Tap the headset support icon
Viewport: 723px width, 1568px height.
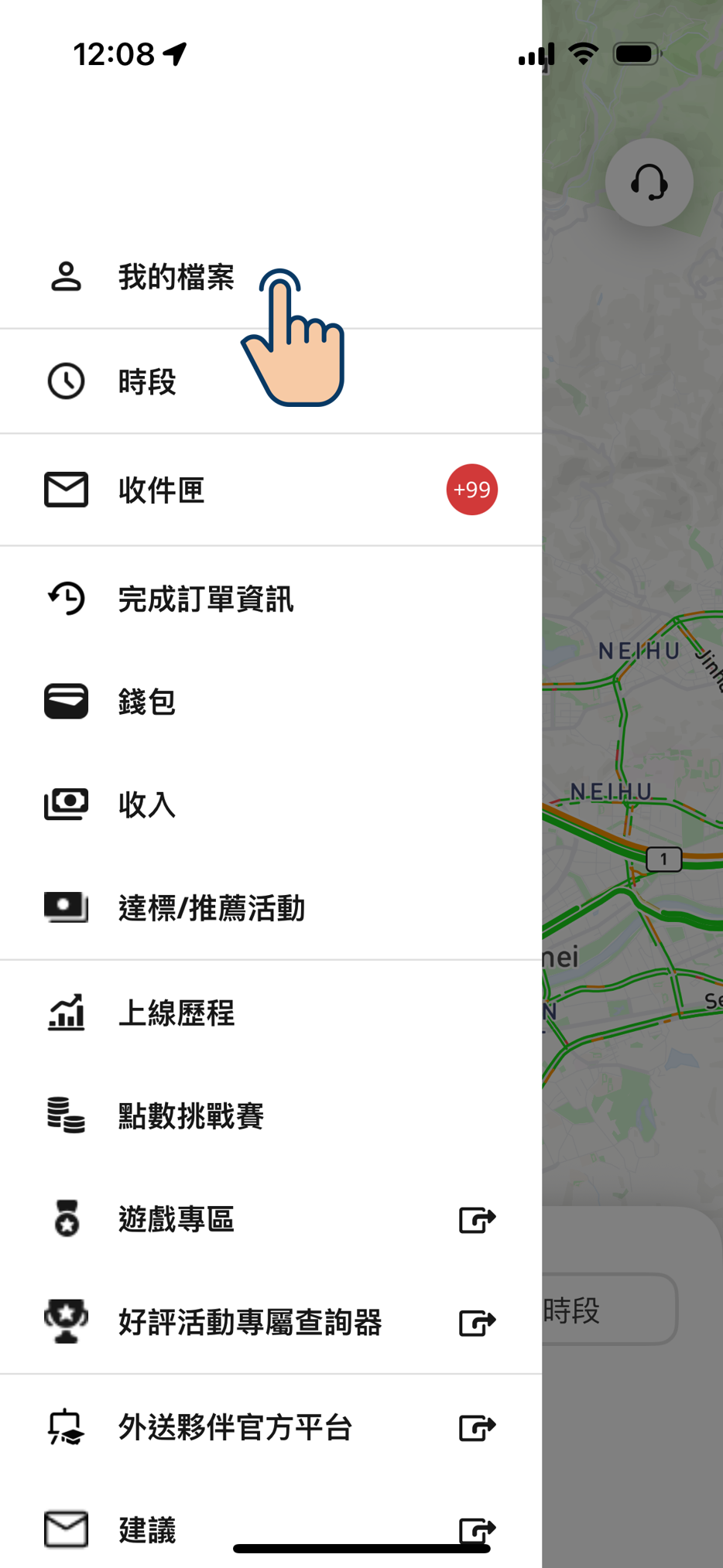point(649,183)
